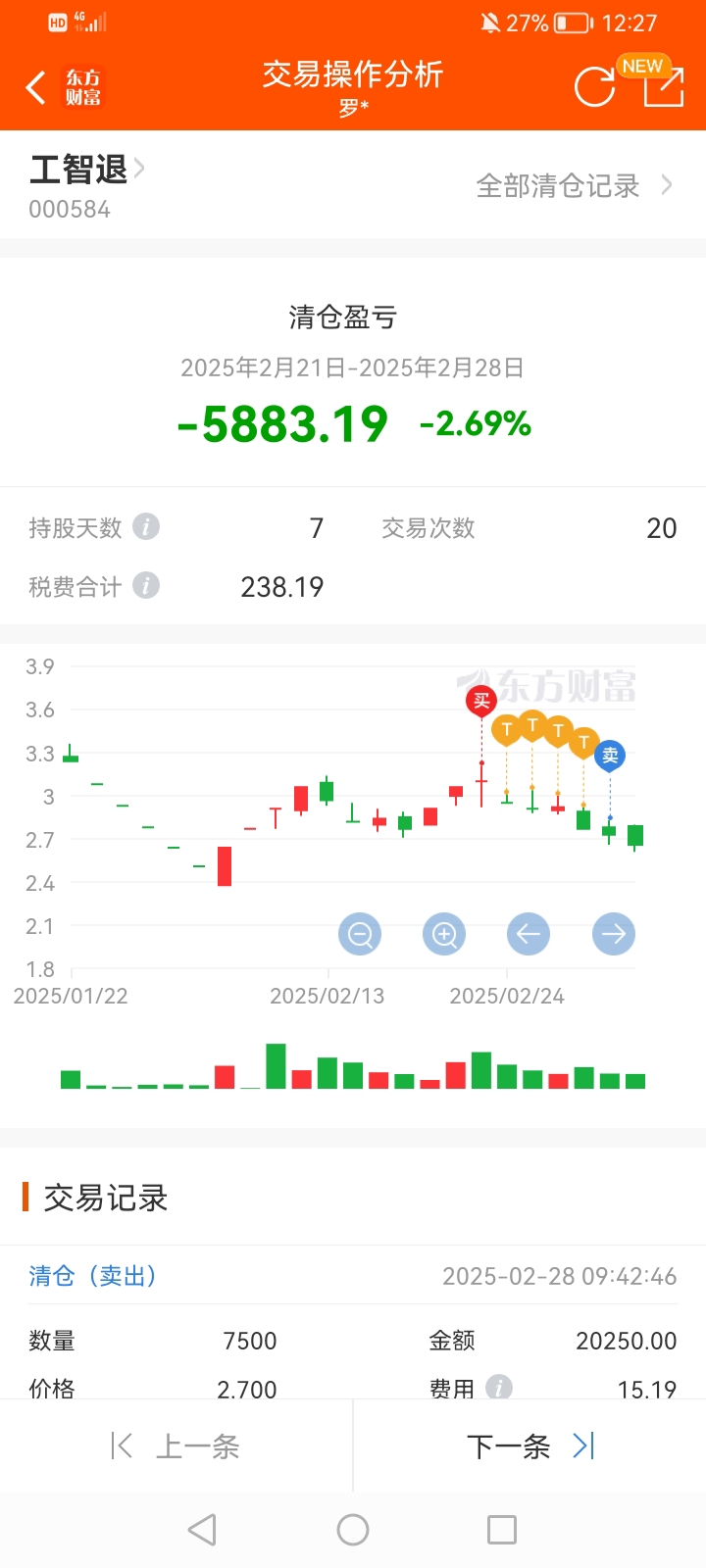Open 工智退 stock details
The image size is (706, 1568).
point(87,170)
